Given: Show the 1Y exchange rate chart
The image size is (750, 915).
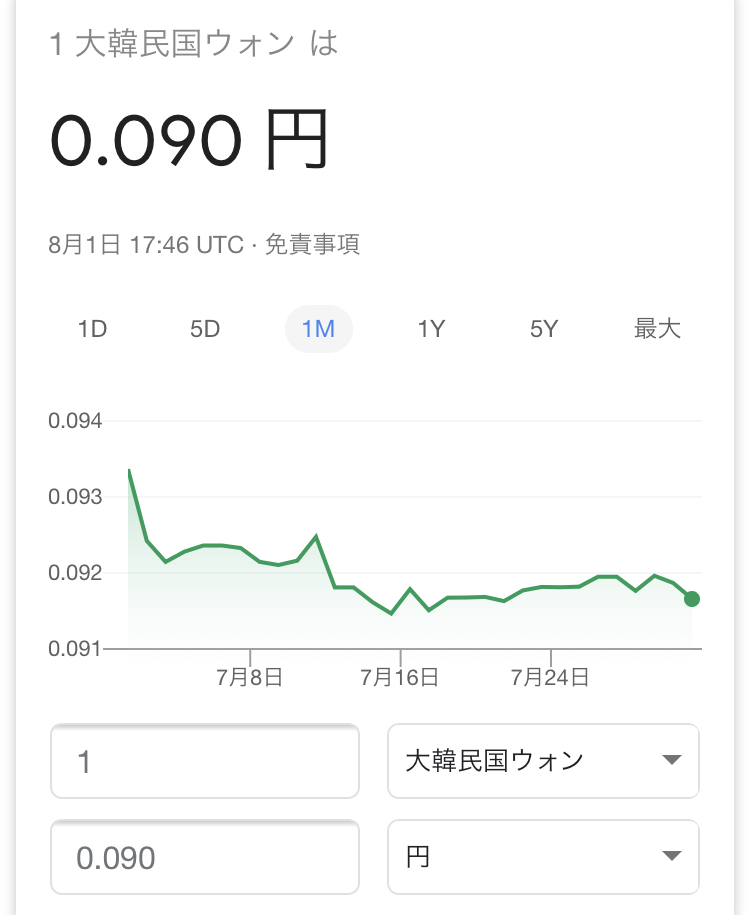Looking at the screenshot, I should click(x=431, y=329).
